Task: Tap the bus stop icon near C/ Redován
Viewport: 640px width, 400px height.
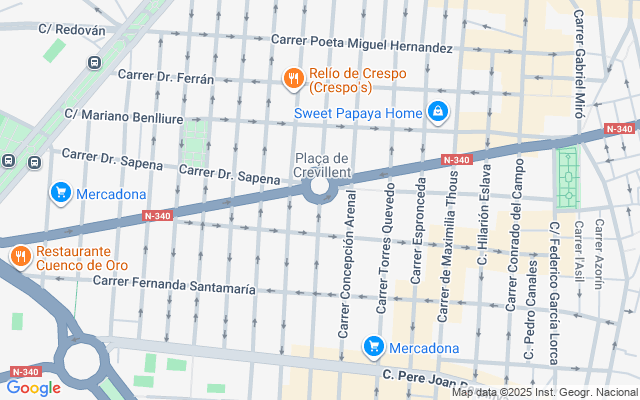Action: 94,63
